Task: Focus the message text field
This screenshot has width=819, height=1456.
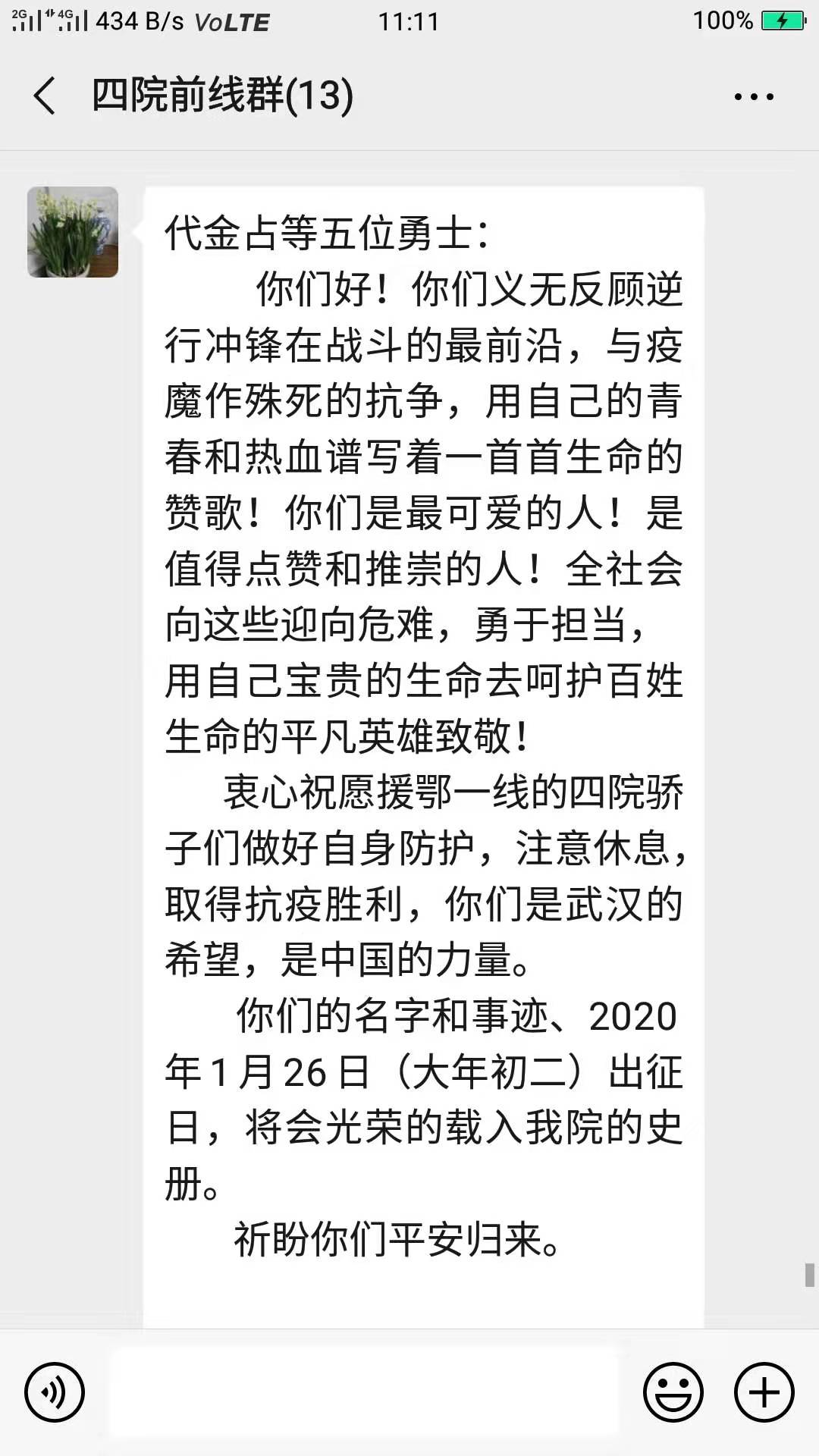Action: 364,1392
